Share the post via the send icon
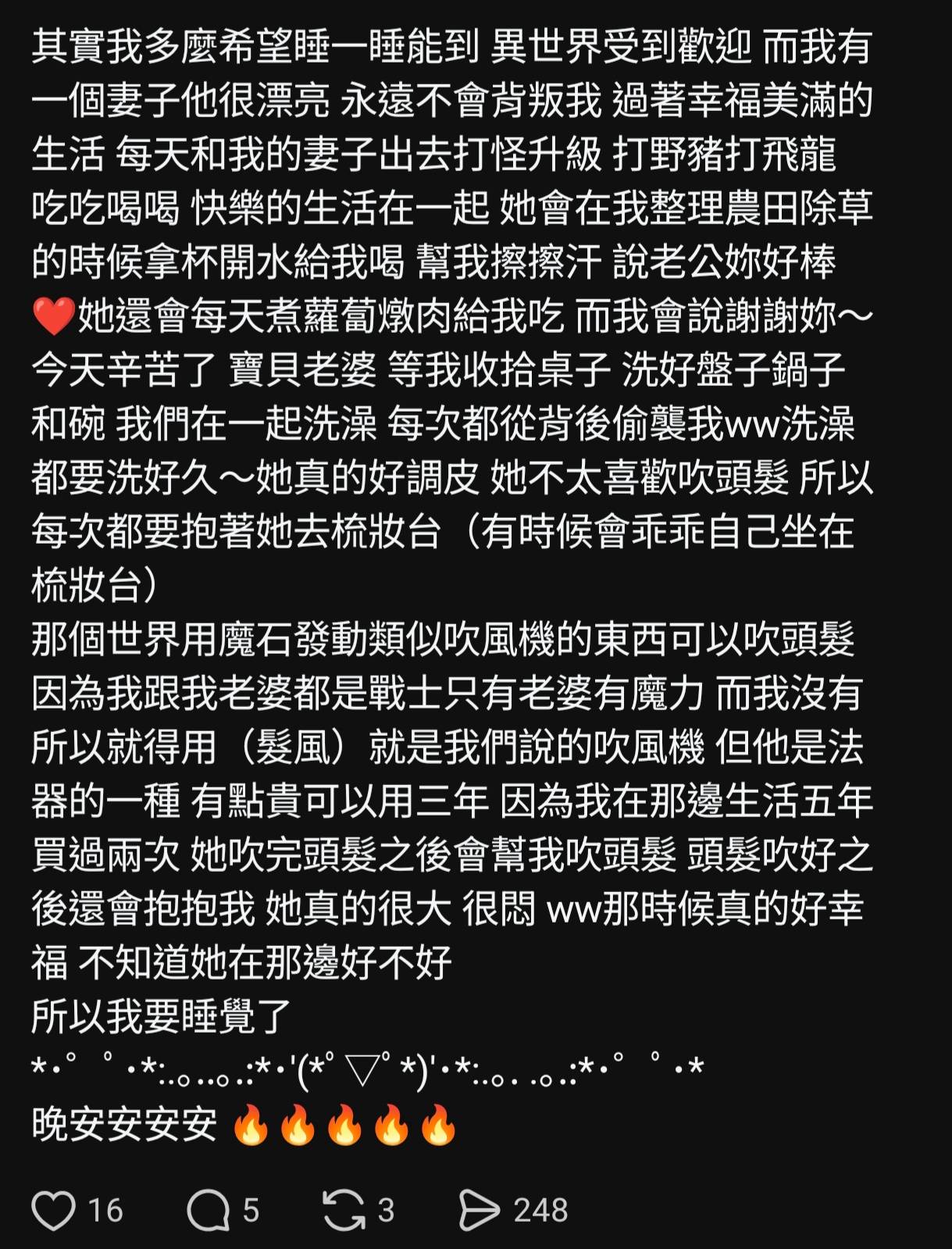 [479, 1210]
